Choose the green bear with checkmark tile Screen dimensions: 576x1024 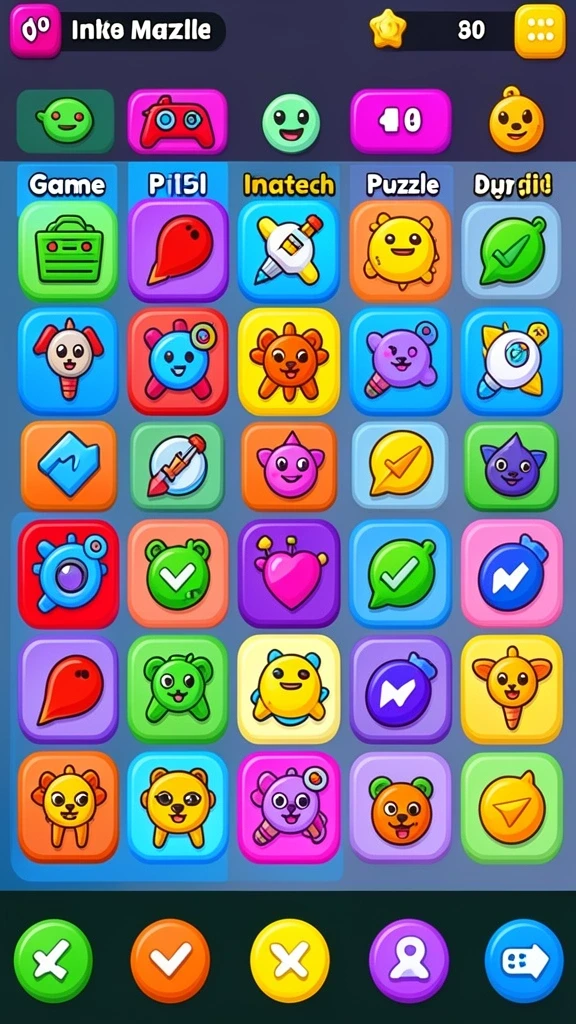click(x=178, y=573)
